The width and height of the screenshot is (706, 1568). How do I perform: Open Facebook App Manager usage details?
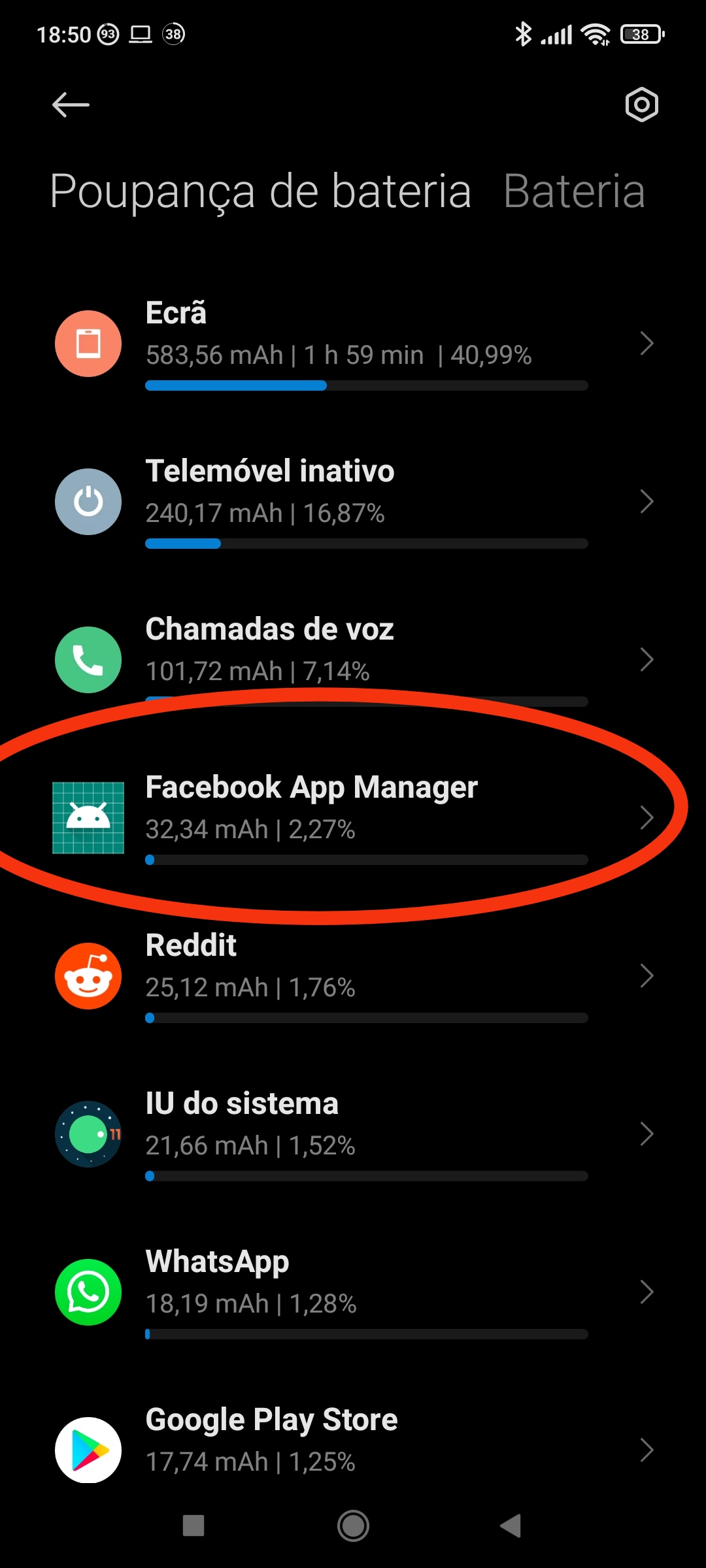tap(353, 818)
